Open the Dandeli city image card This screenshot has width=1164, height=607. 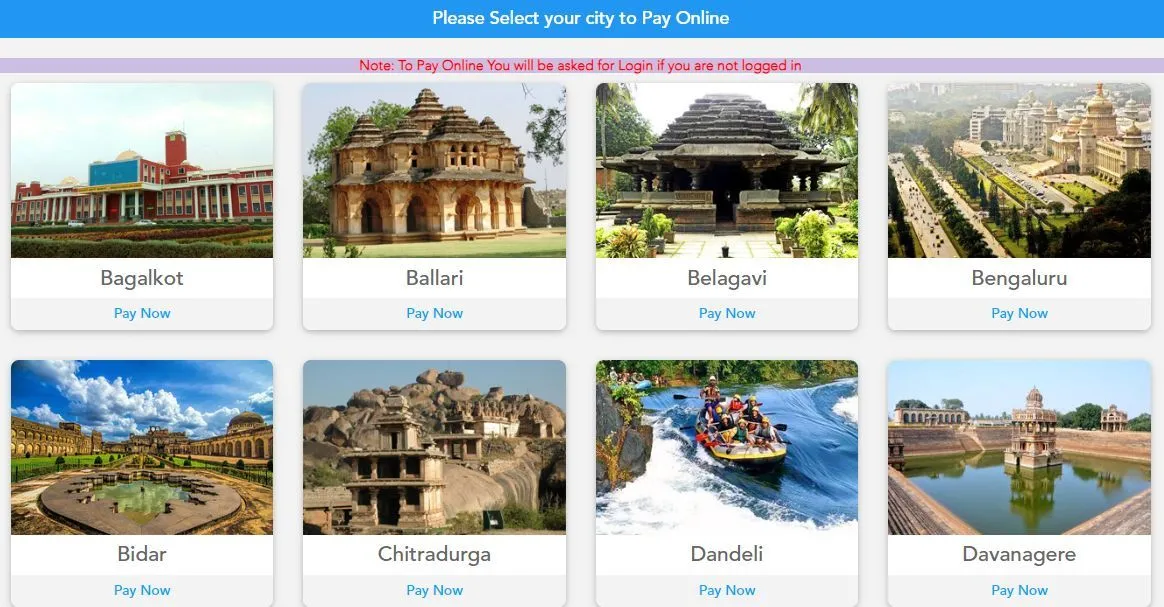(727, 447)
